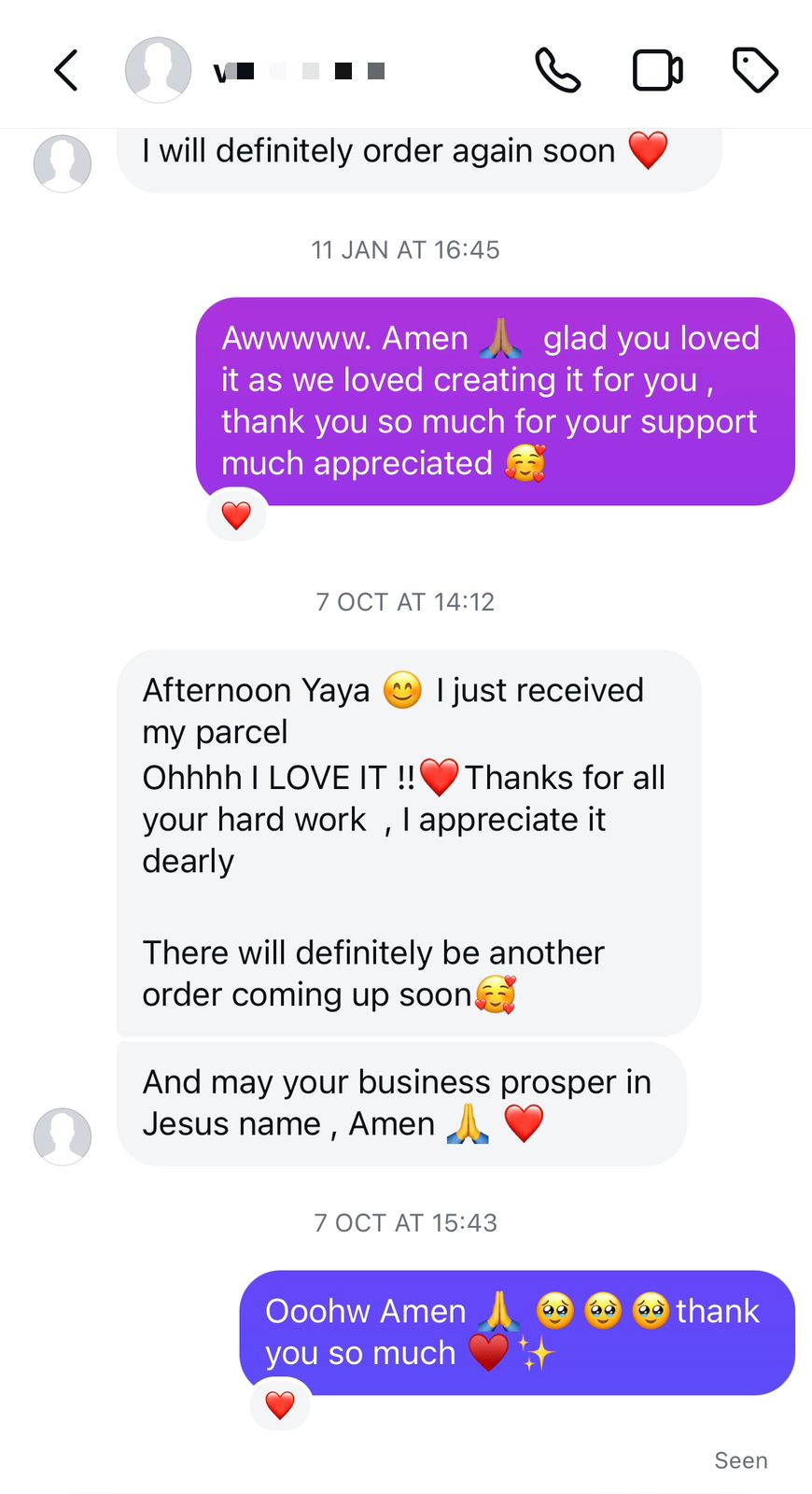The image size is (812, 1494).
Task: Open the label tag options
Action: click(x=754, y=70)
